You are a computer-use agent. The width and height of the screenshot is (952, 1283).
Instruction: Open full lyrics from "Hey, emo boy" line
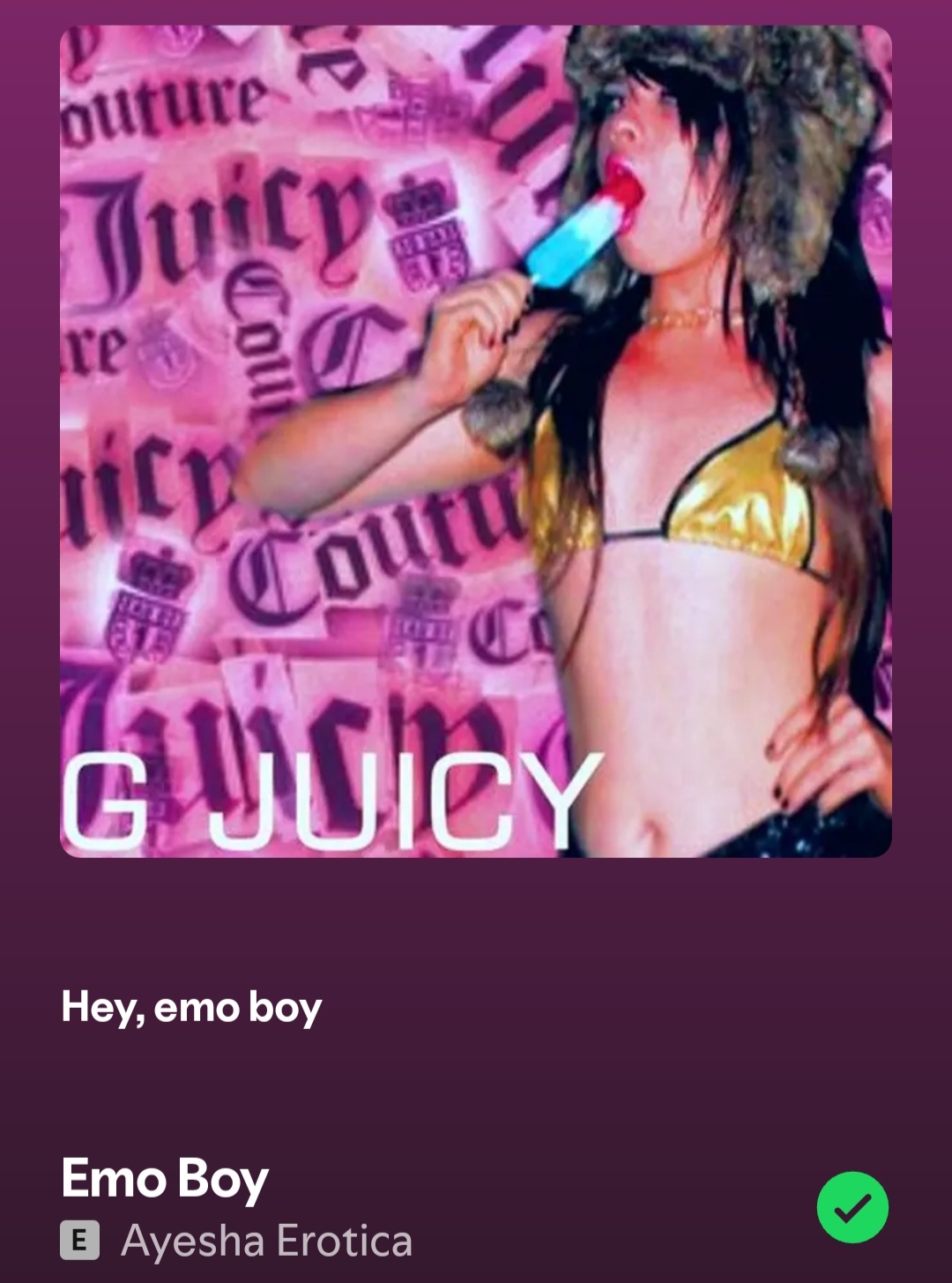click(192, 1007)
